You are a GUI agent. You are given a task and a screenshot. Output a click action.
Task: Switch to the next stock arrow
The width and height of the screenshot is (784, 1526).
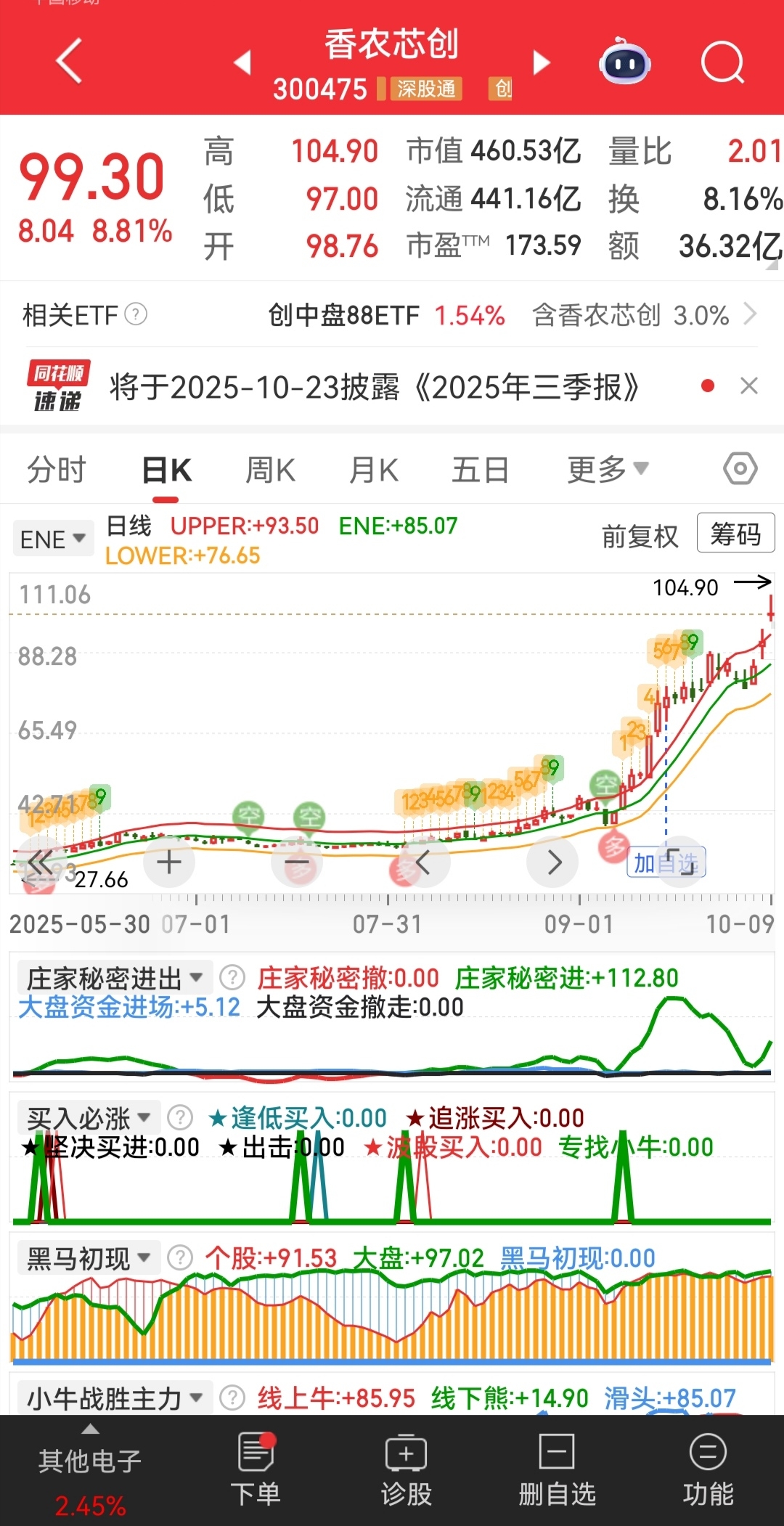[541, 62]
